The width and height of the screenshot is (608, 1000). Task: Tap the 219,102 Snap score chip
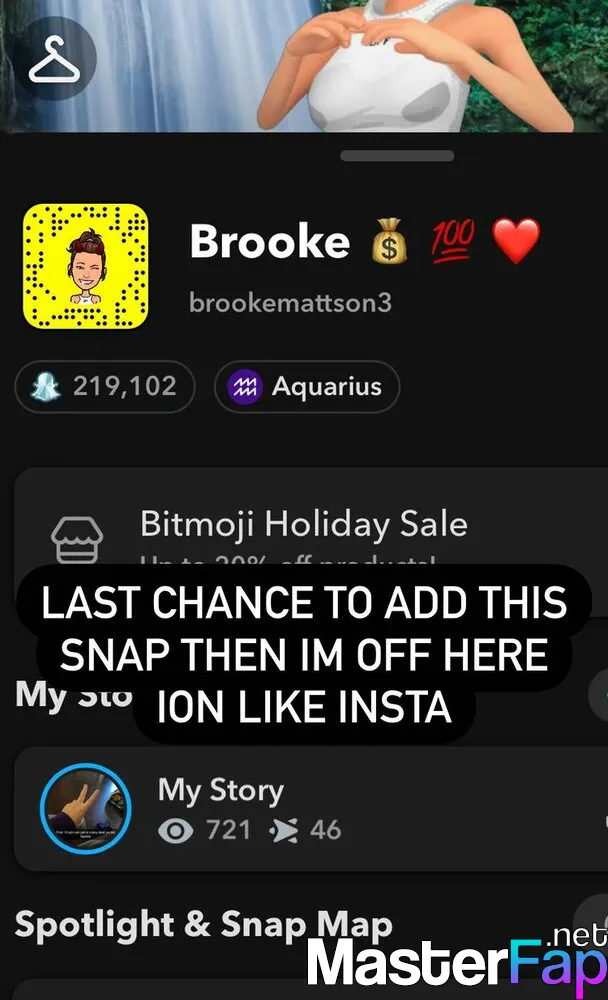pyautogui.click(x=105, y=386)
